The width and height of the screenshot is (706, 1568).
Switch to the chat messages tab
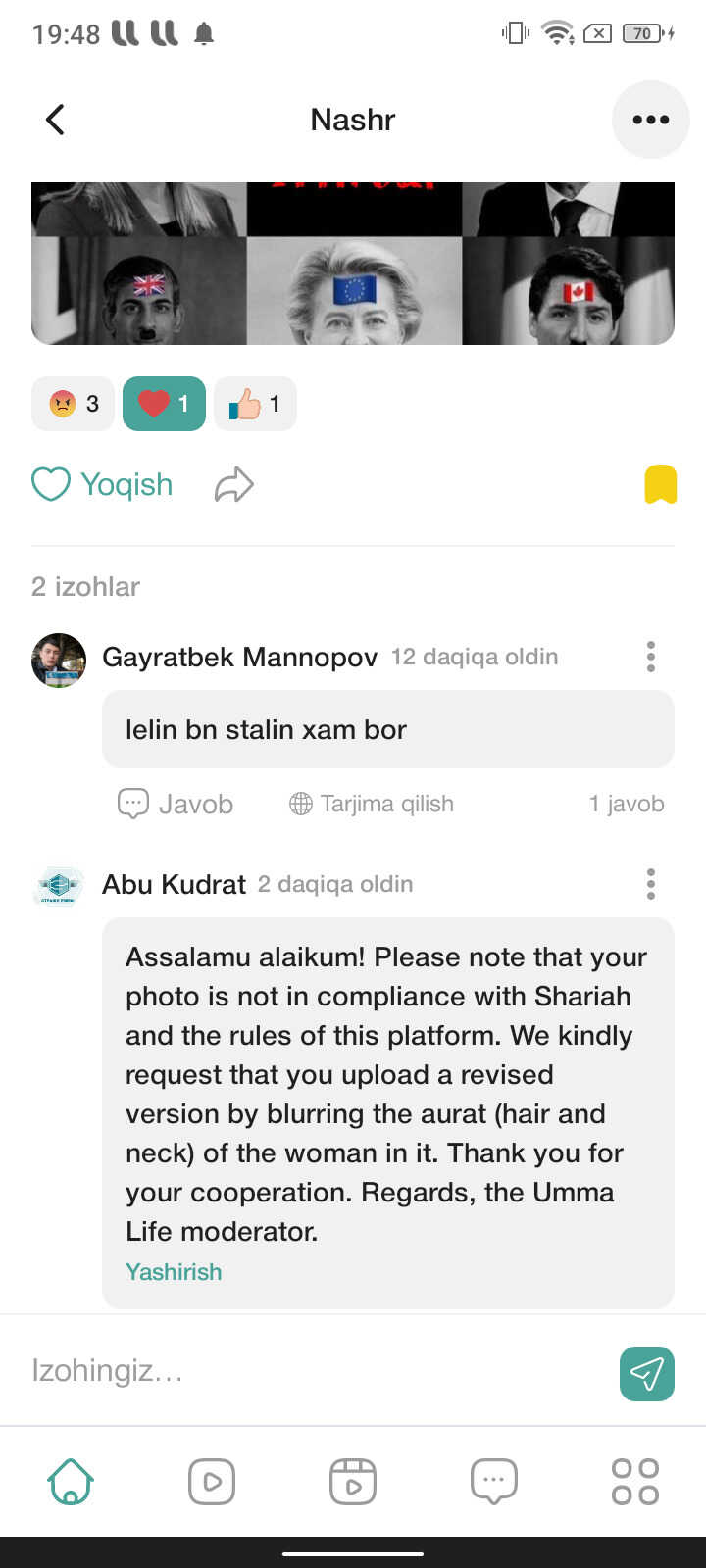pyautogui.click(x=494, y=1481)
